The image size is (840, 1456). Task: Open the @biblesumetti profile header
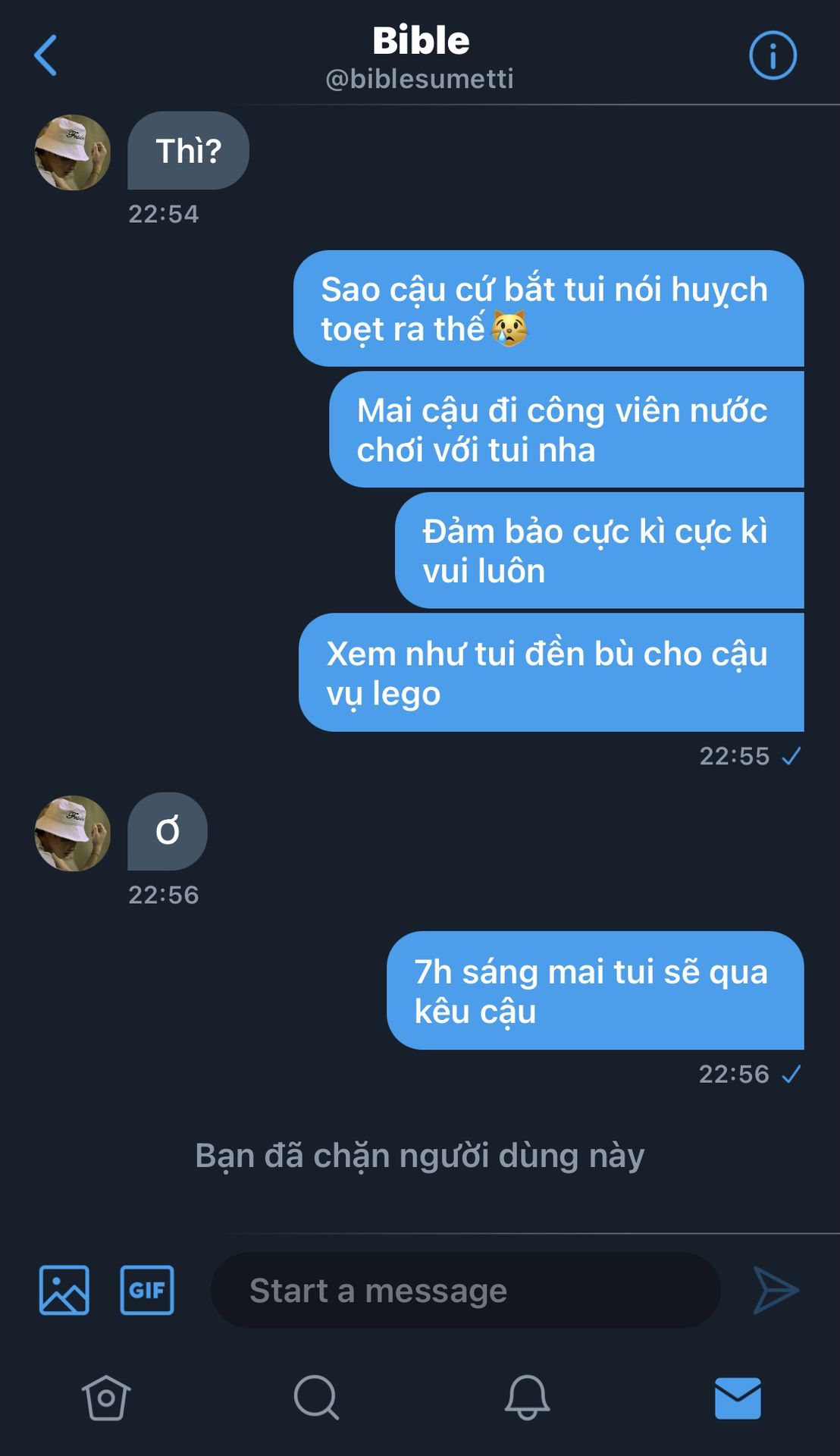(420, 57)
